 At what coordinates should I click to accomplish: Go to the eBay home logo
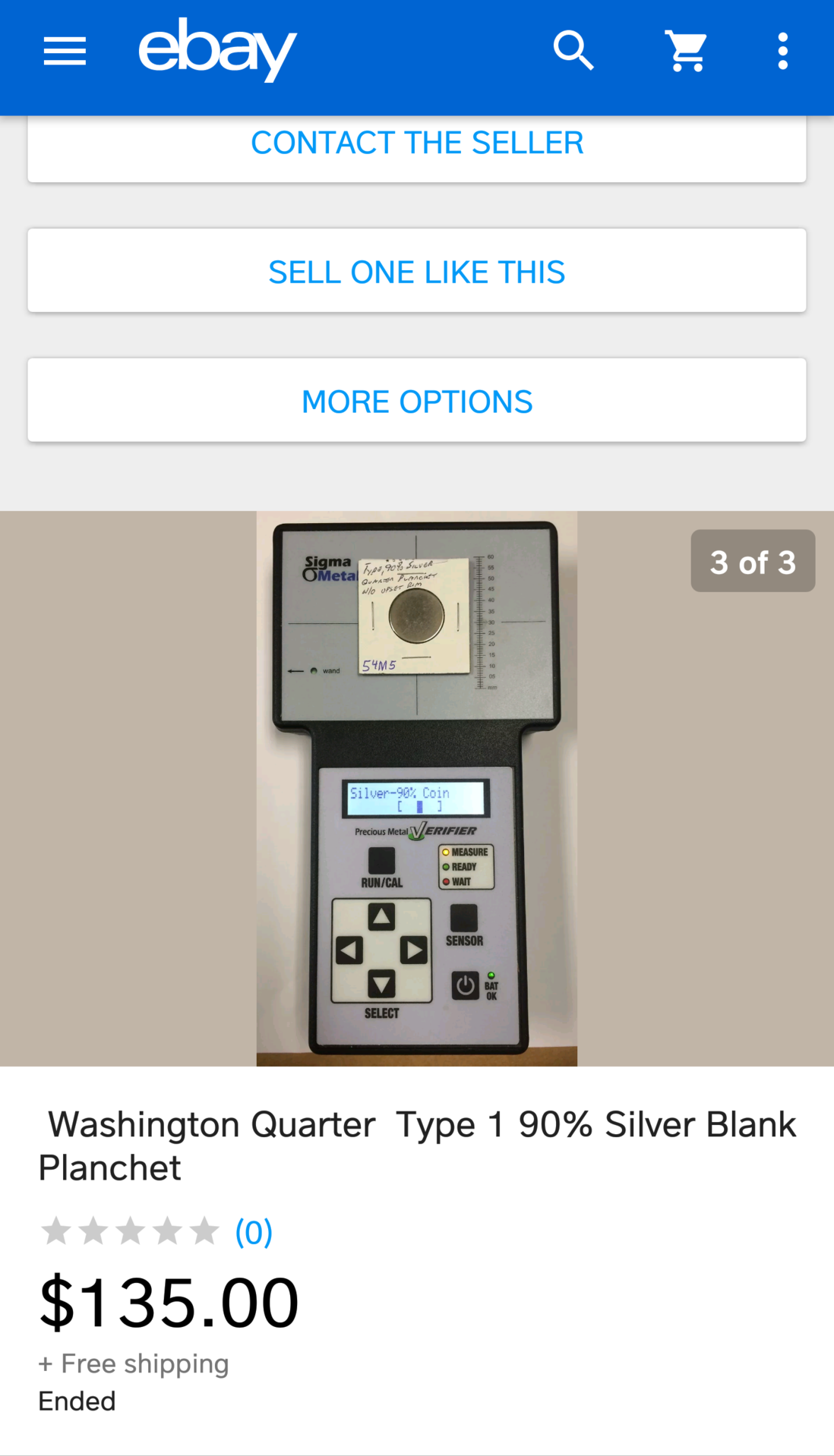(217, 50)
